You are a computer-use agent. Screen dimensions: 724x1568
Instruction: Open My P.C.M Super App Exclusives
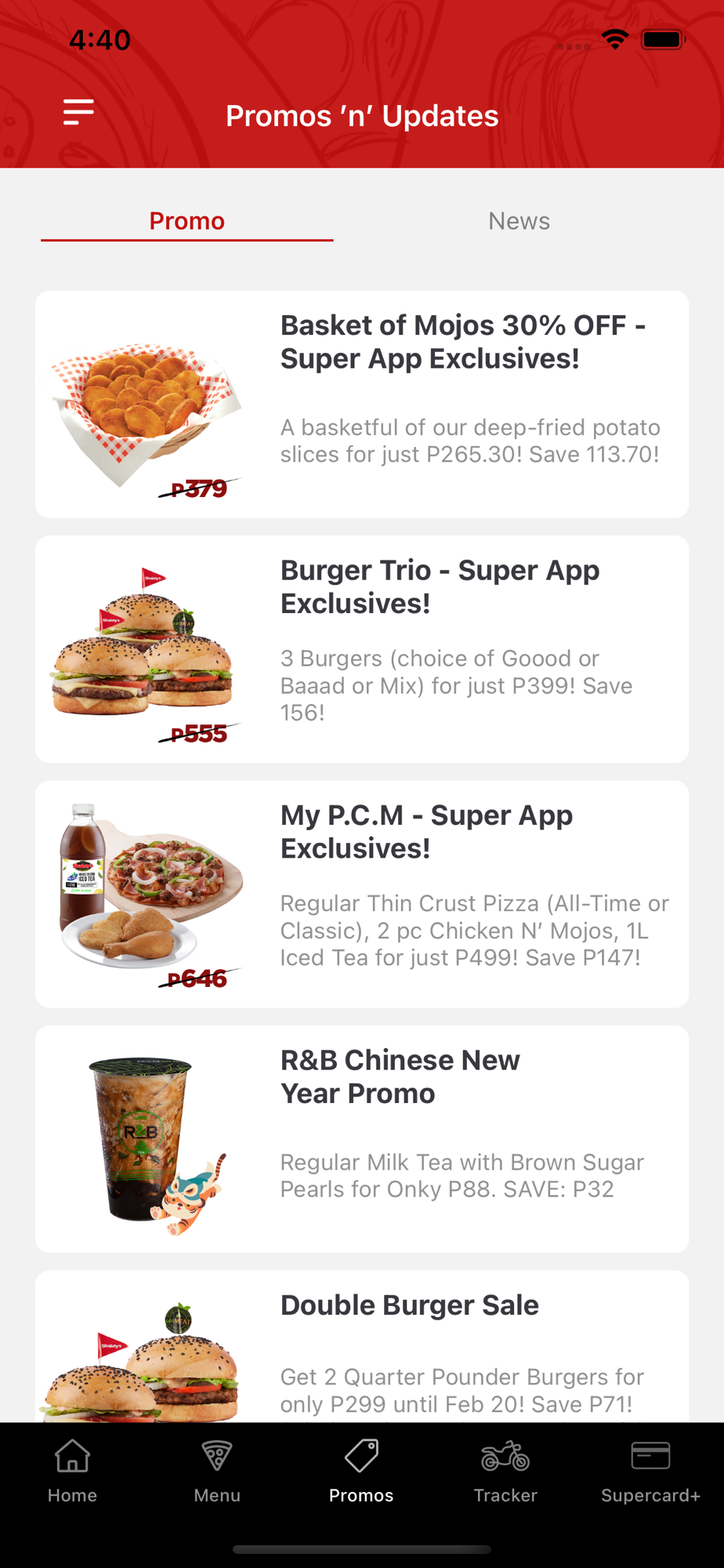click(362, 894)
